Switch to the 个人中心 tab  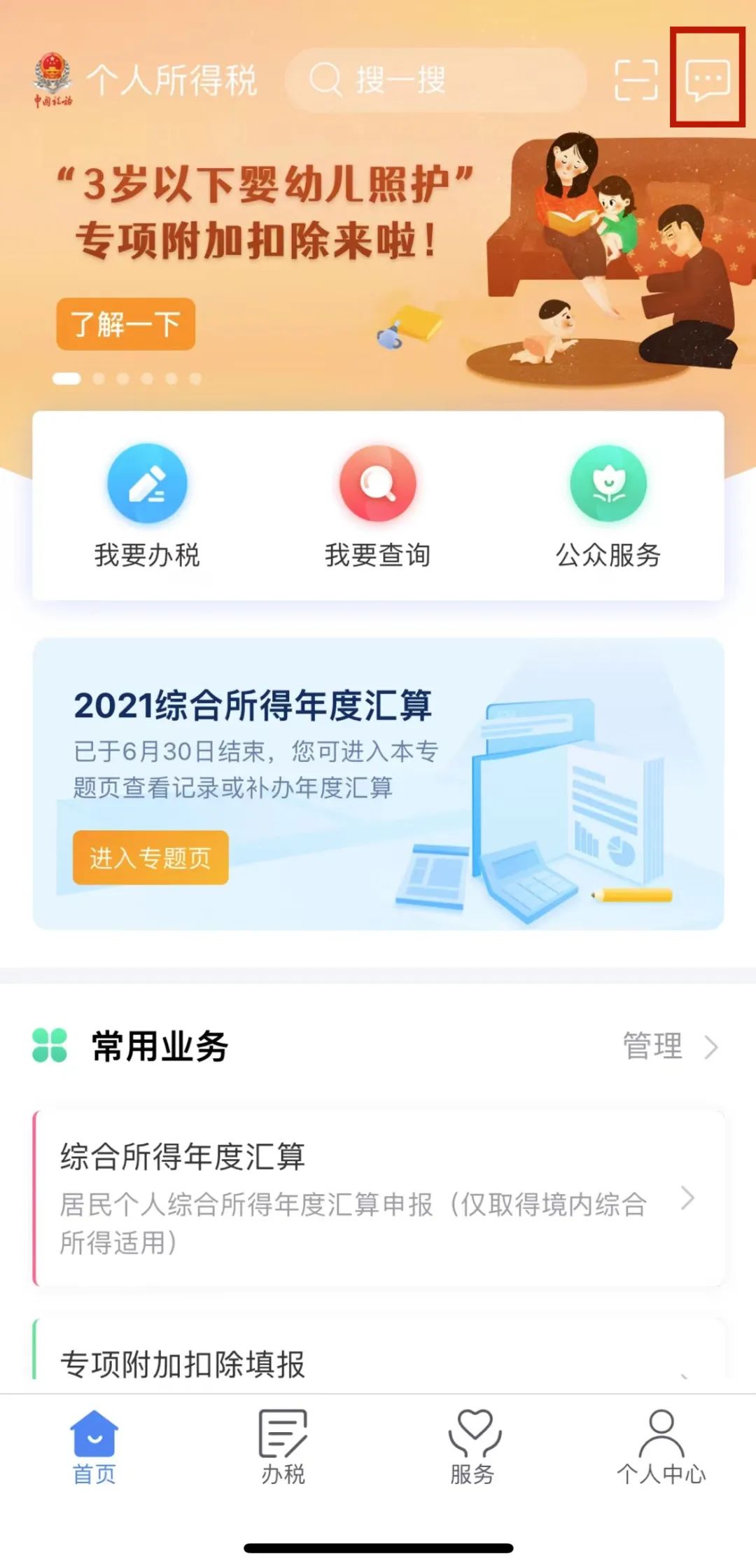click(x=661, y=1448)
